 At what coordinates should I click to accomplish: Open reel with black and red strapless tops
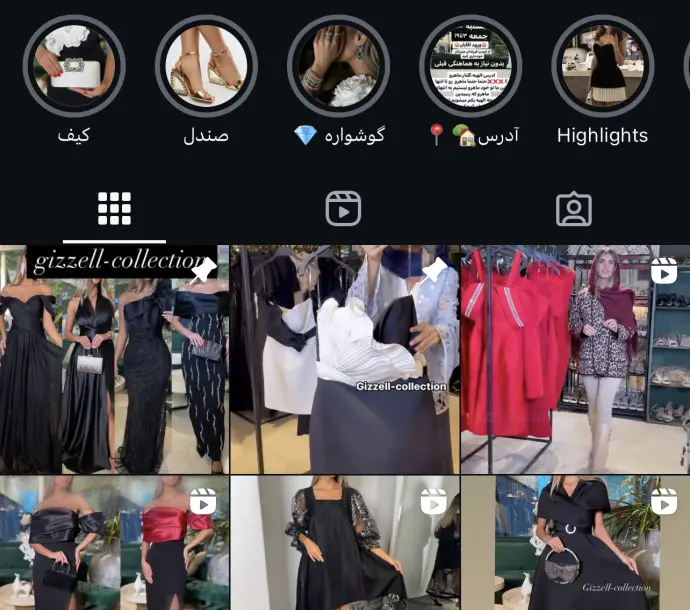pos(114,545)
